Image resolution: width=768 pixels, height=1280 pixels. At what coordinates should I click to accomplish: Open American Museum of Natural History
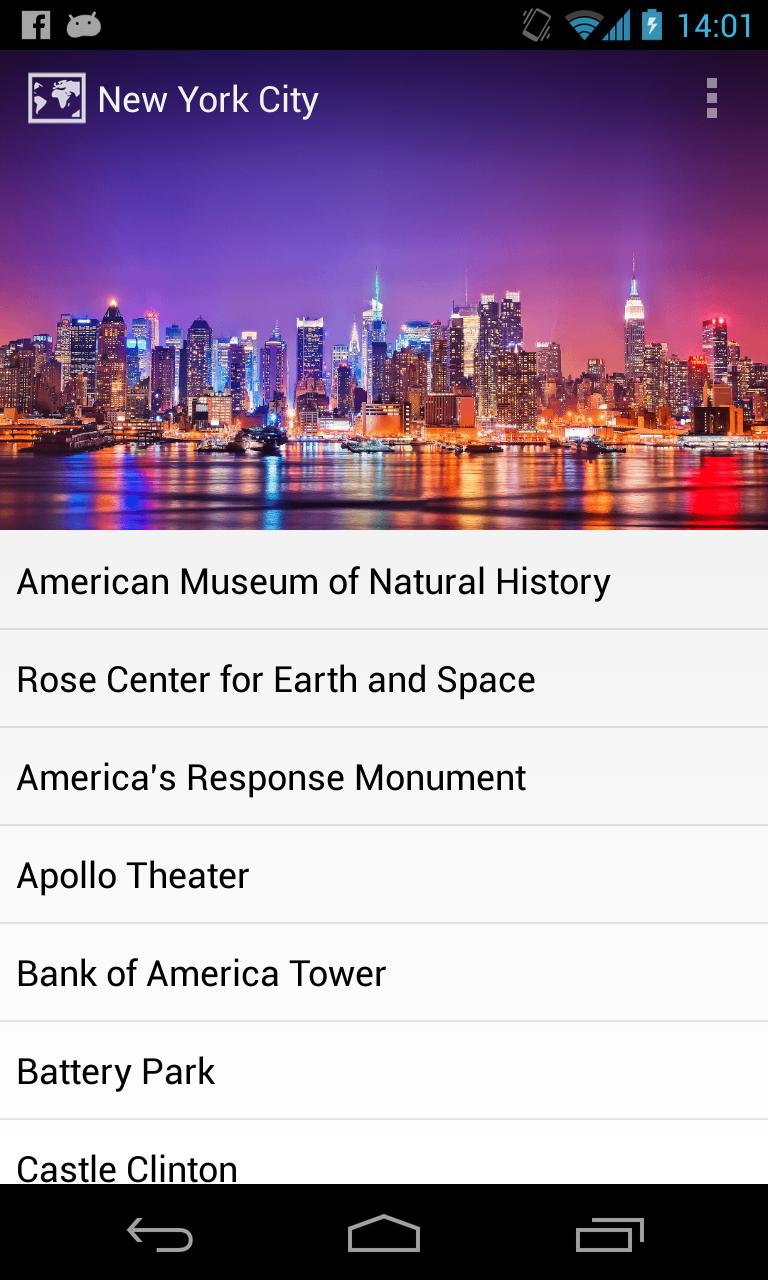tap(314, 581)
